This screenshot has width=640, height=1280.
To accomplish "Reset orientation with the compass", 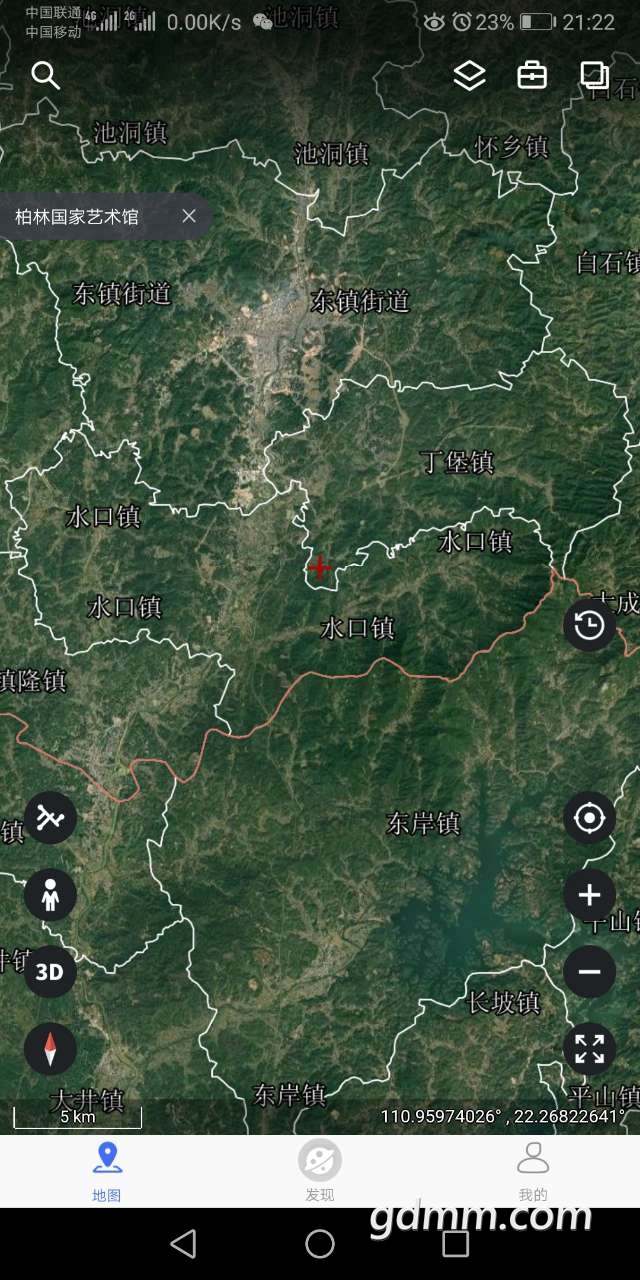I will [x=50, y=1048].
